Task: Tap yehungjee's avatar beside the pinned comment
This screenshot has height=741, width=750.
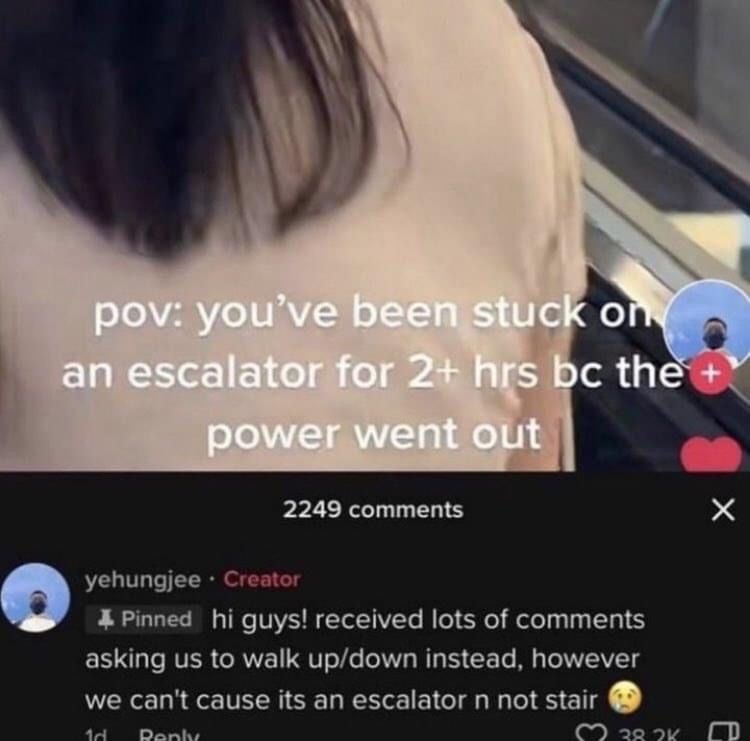Action: coord(36,597)
